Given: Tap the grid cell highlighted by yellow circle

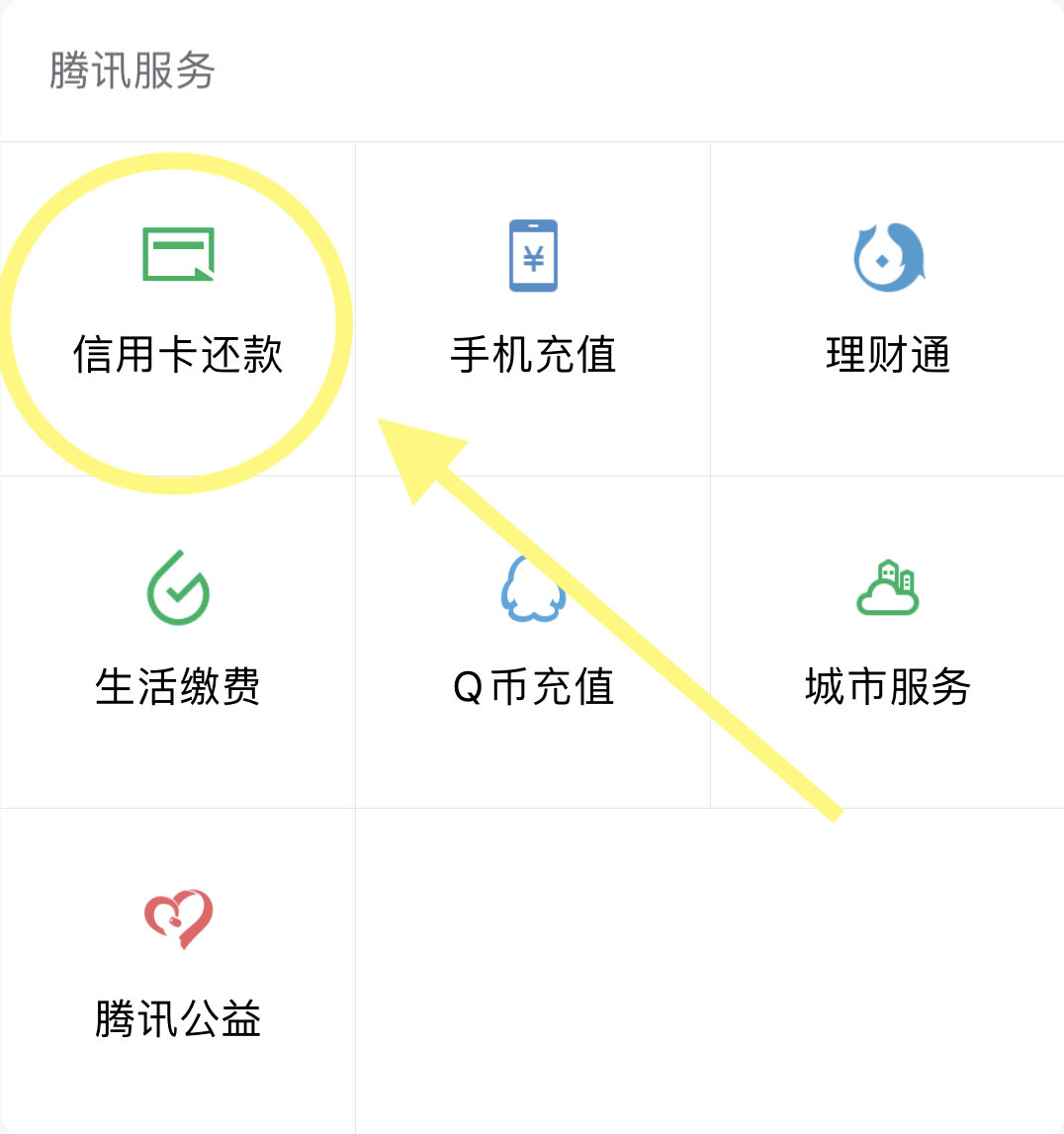Looking at the screenshot, I should pyautogui.click(x=178, y=306).
